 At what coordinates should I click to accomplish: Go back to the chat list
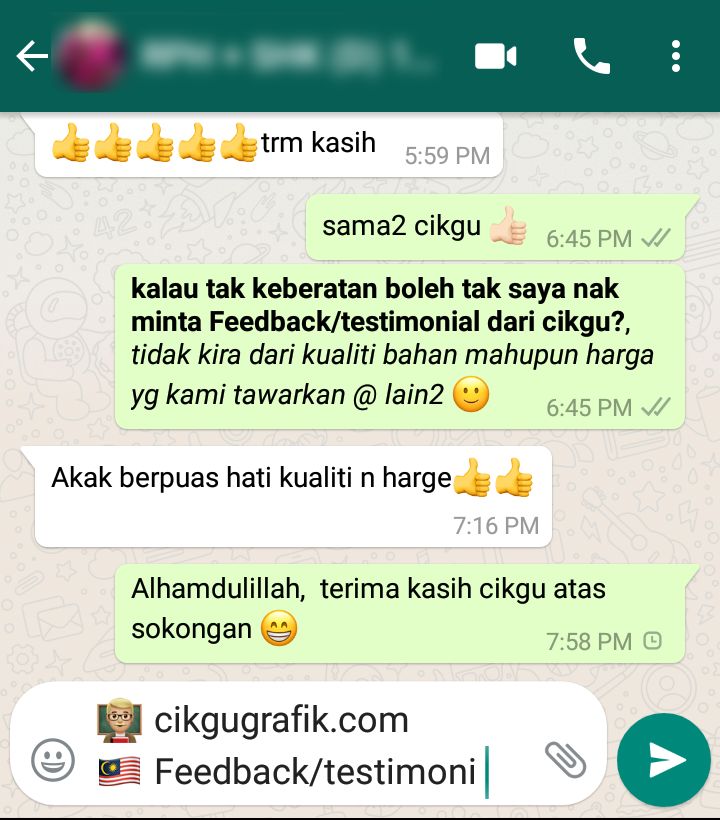pyautogui.click(x=32, y=57)
